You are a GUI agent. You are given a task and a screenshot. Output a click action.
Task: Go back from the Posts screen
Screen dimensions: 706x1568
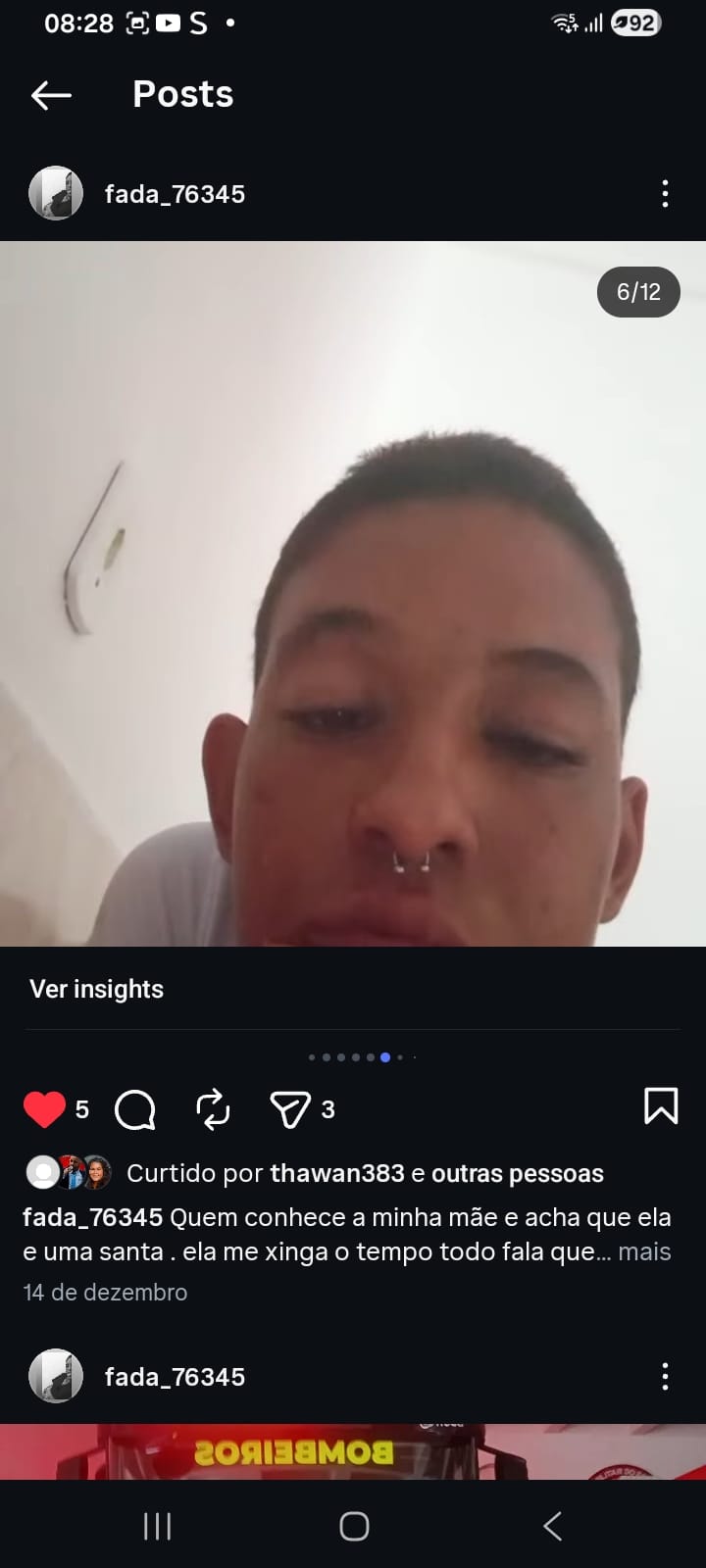[x=51, y=95]
